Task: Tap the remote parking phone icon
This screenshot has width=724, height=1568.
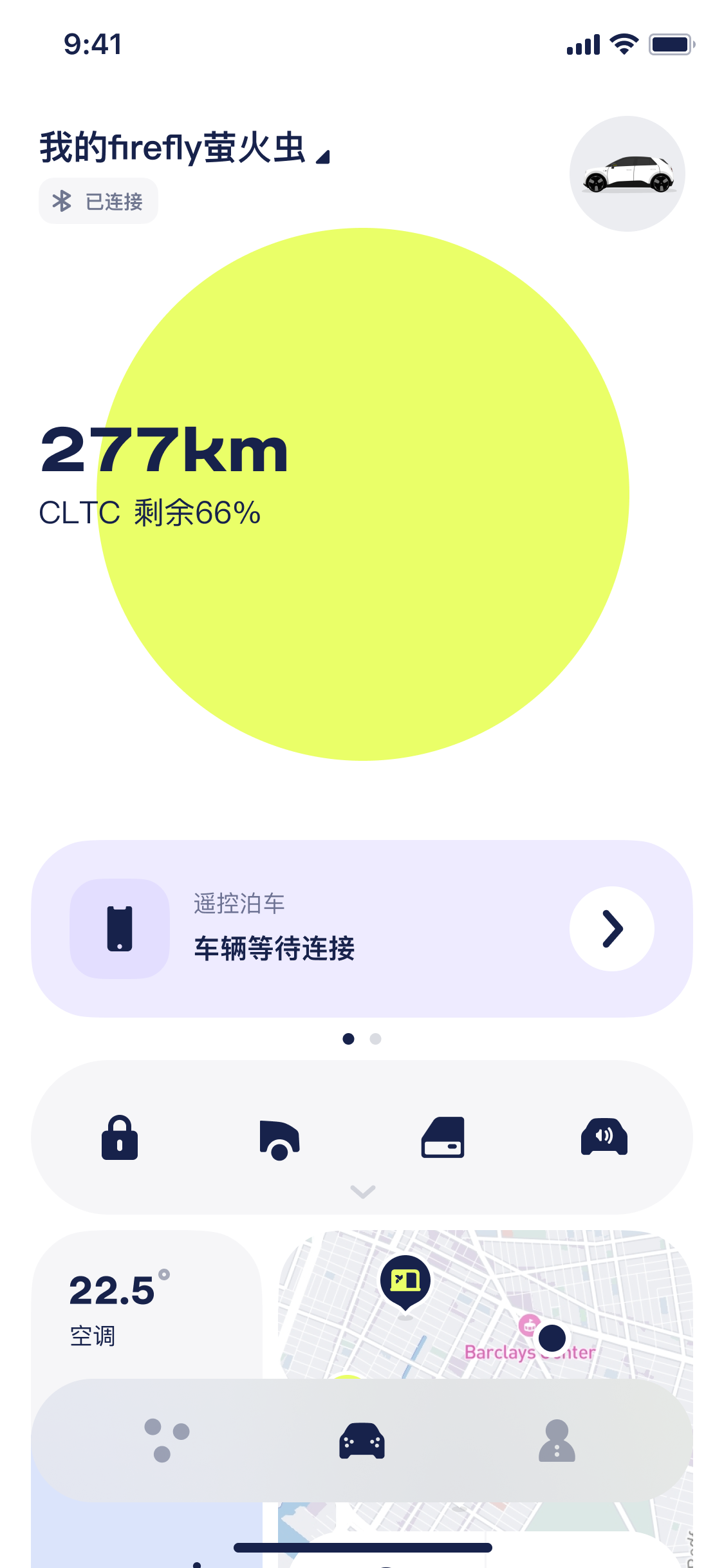Action: click(x=118, y=929)
